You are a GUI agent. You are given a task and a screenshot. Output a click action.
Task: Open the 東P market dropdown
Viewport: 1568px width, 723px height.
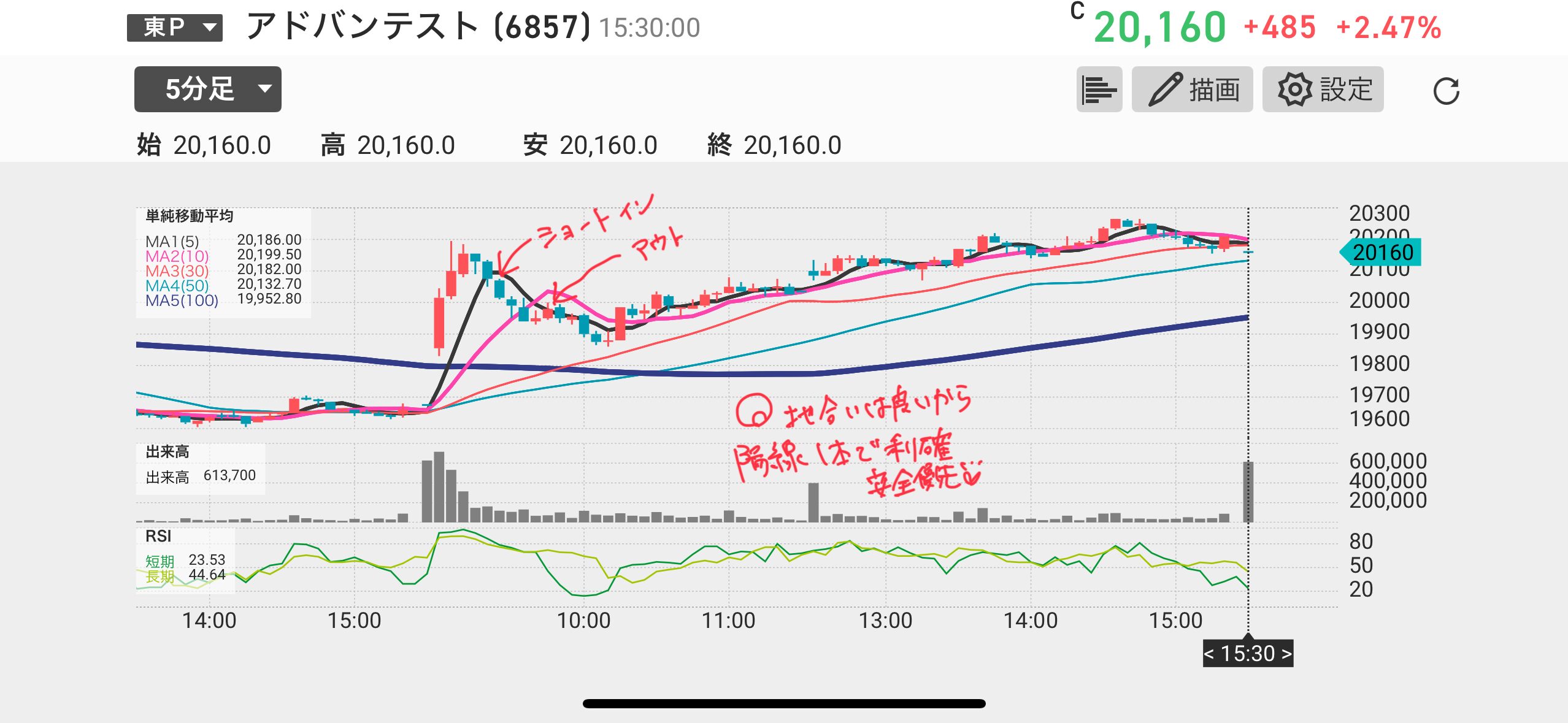[174, 28]
